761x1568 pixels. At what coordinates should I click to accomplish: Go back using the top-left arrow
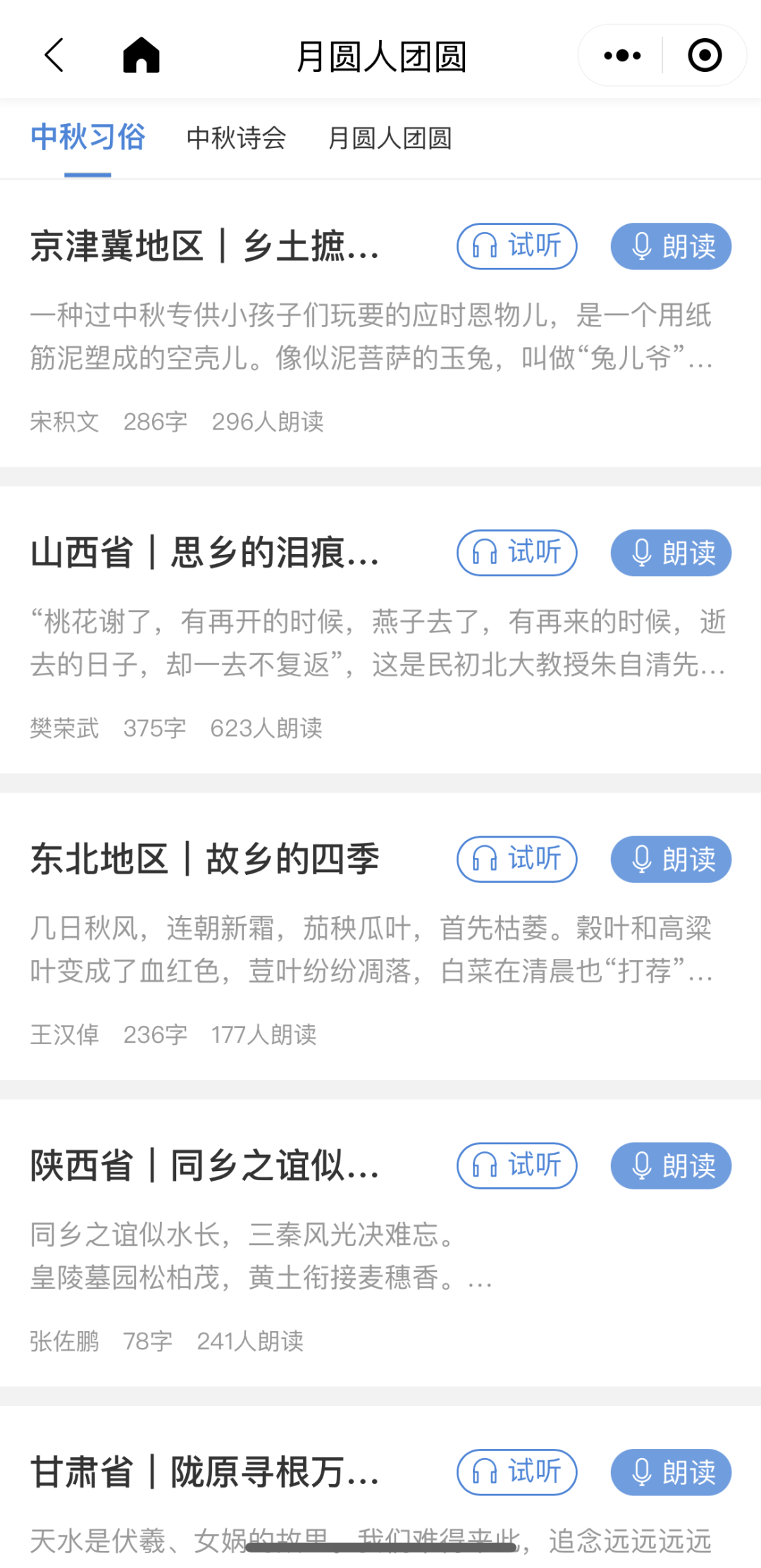[x=54, y=55]
